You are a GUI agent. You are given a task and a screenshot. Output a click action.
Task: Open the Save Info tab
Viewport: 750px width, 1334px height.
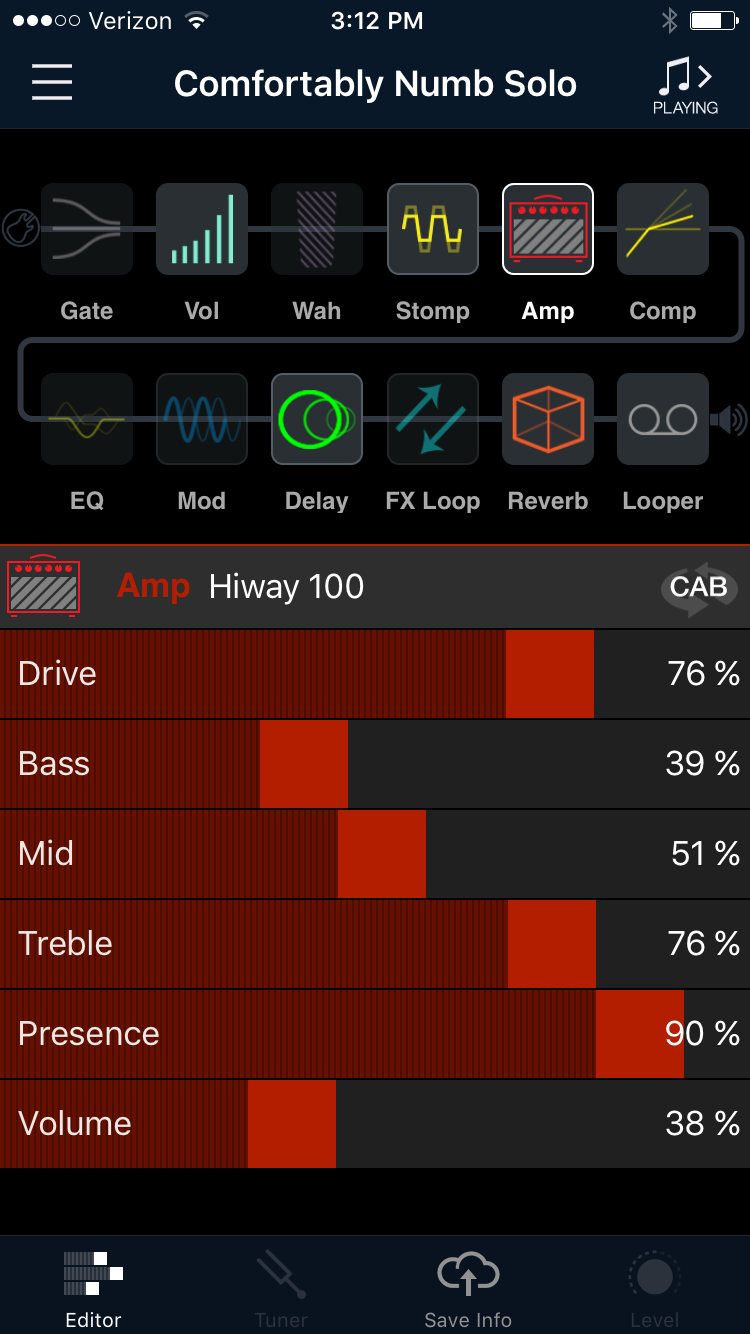[468, 1290]
